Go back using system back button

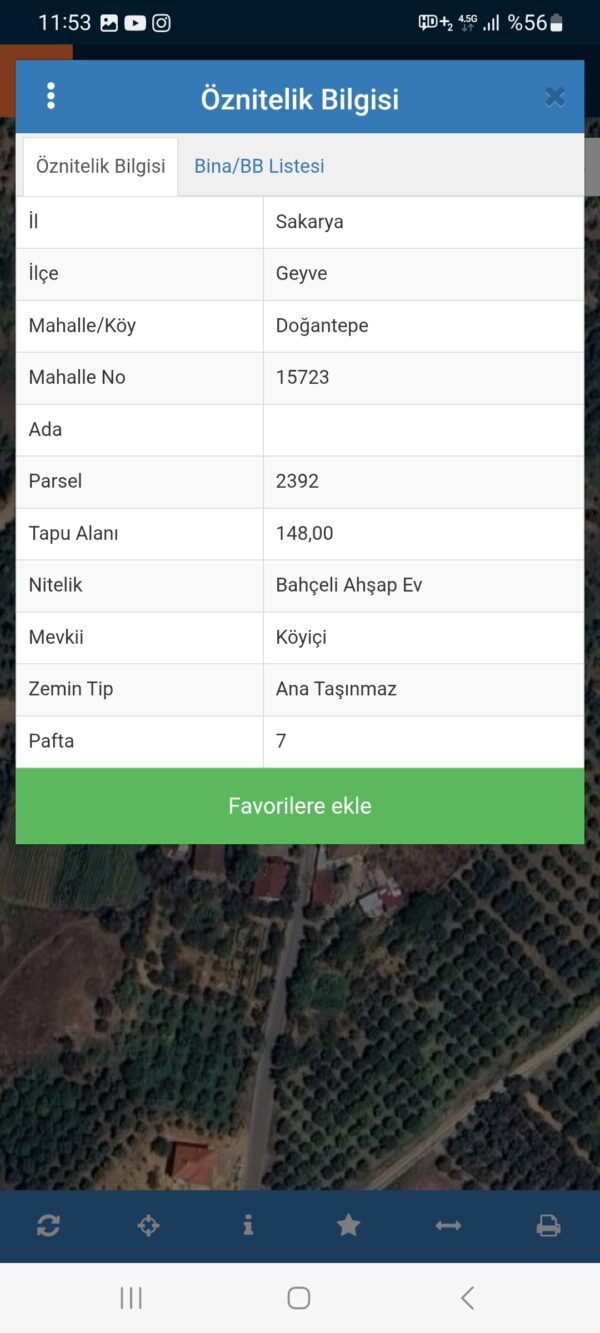click(x=467, y=1298)
